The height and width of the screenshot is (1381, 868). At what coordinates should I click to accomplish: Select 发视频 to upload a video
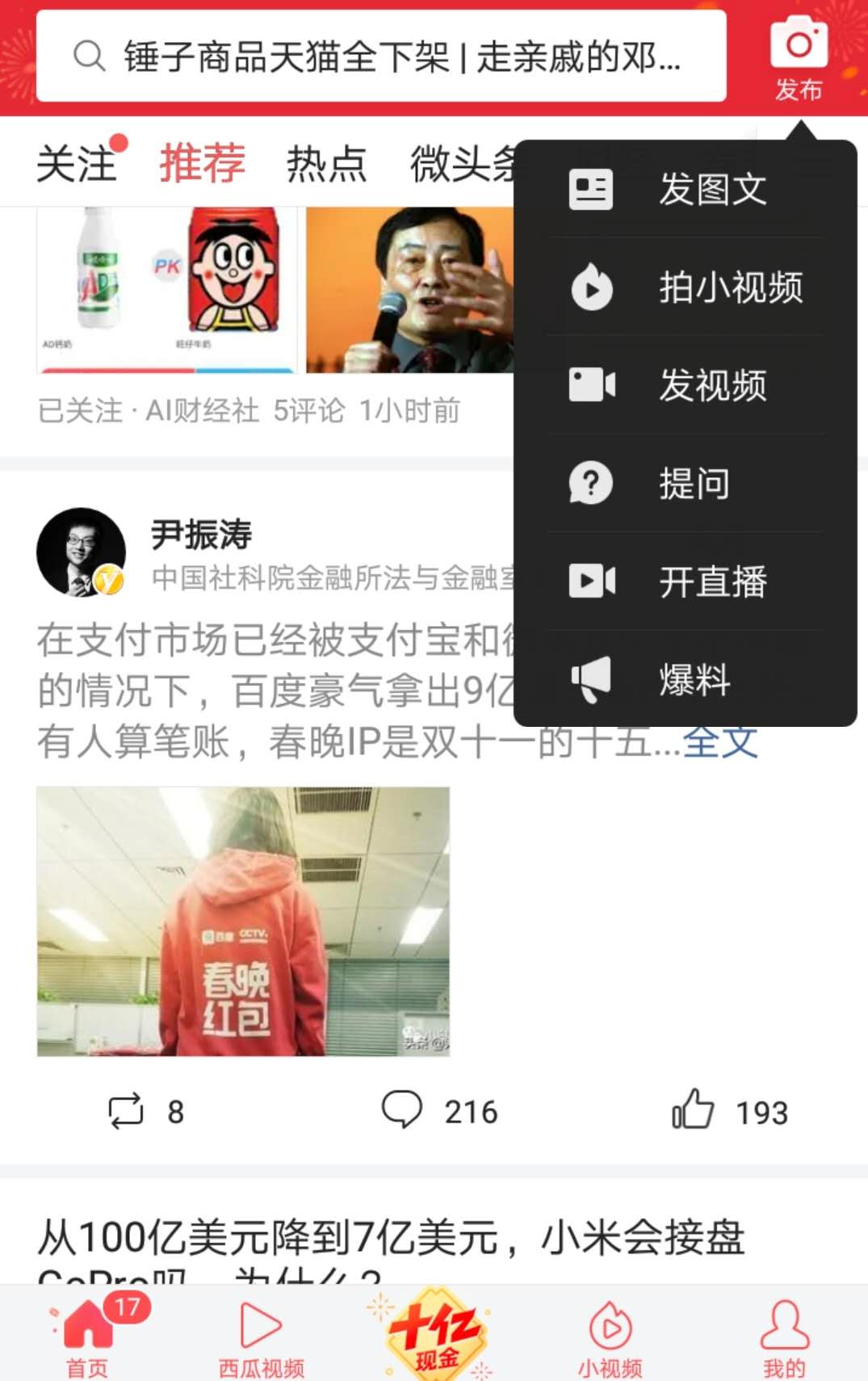coord(685,385)
